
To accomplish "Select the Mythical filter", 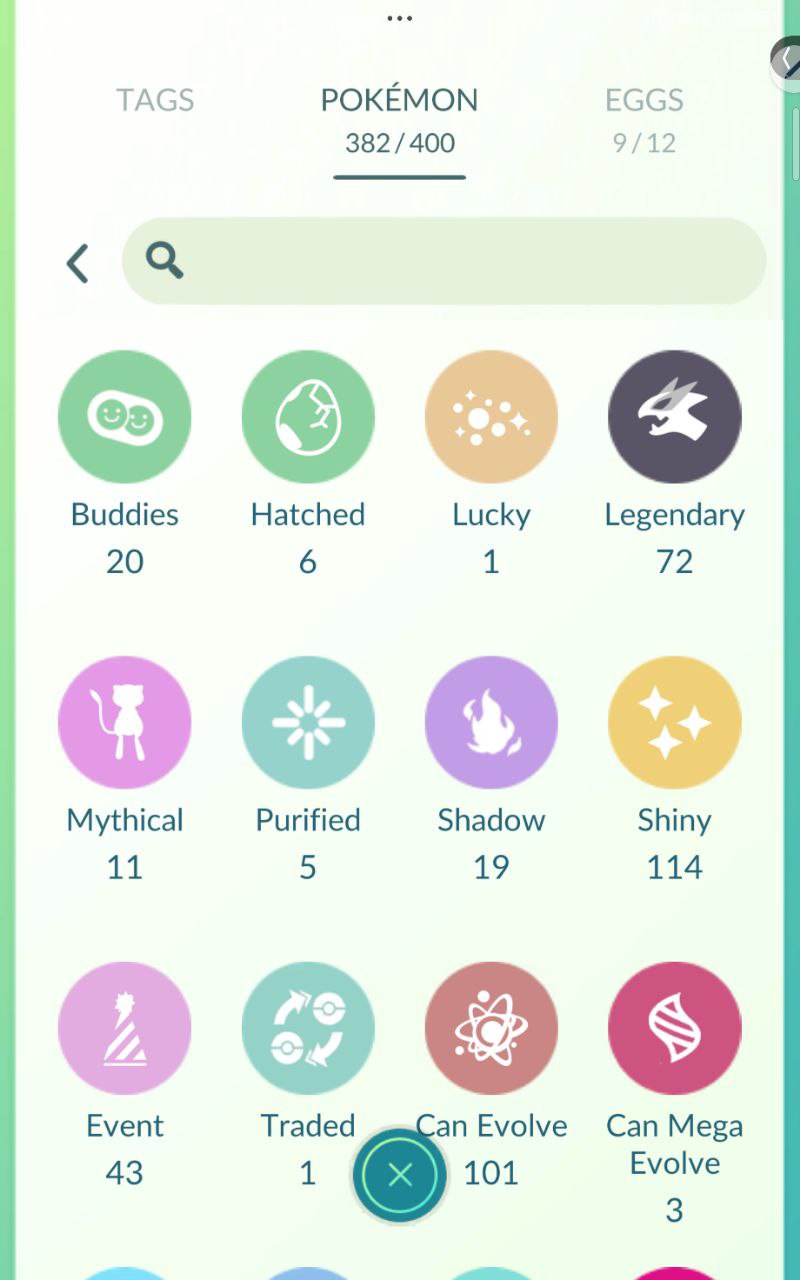I will click(x=125, y=723).
